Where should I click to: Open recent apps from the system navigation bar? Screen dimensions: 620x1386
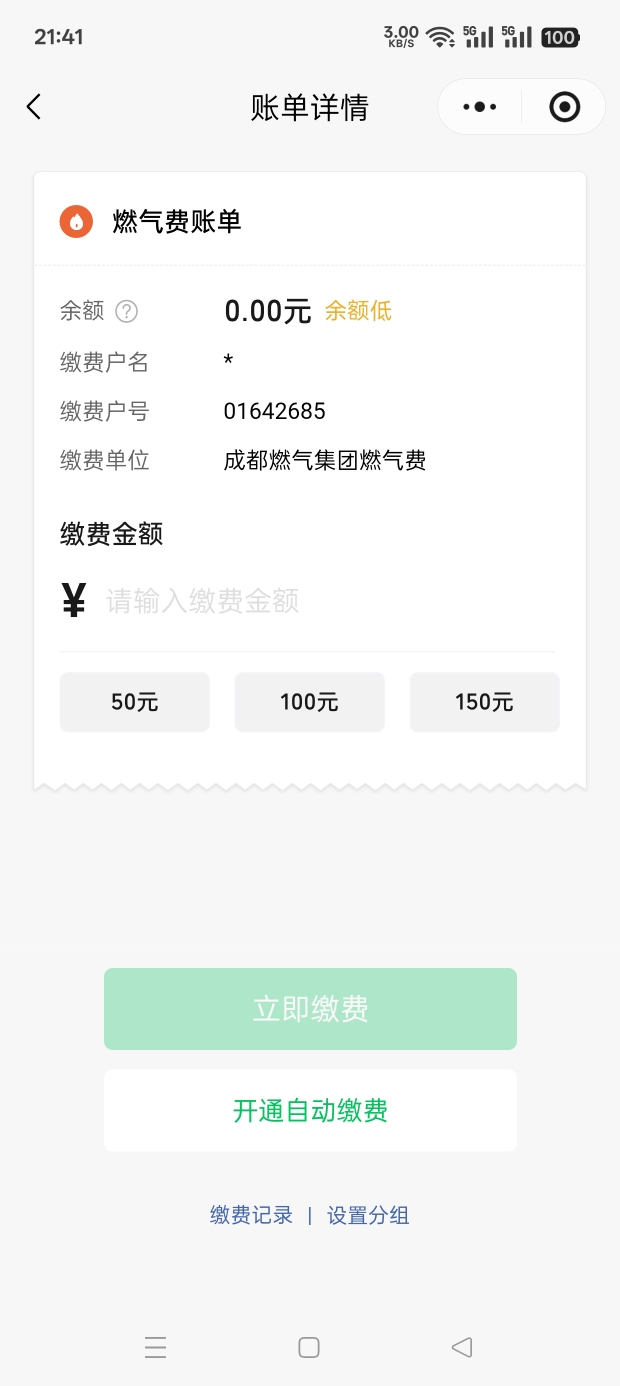(155, 1347)
